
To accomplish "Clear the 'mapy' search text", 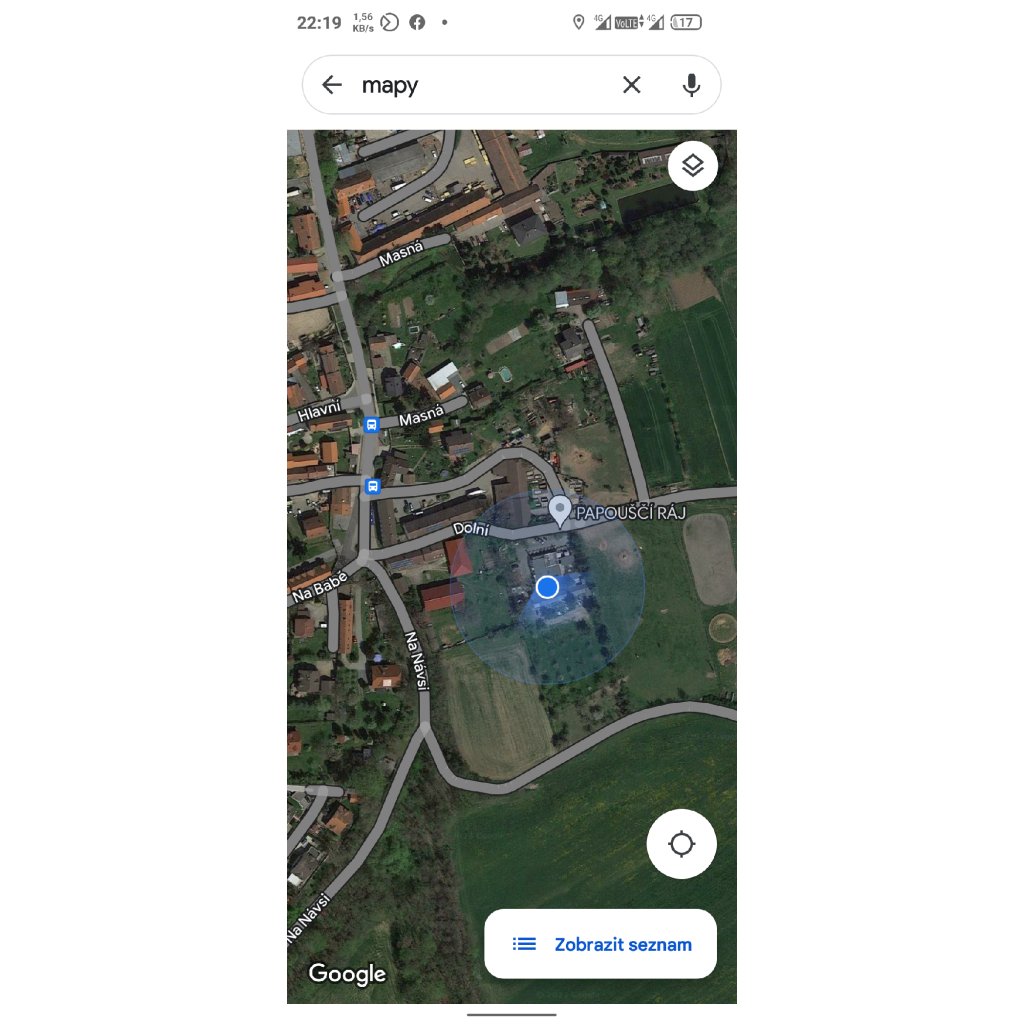I will coord(631,85).
